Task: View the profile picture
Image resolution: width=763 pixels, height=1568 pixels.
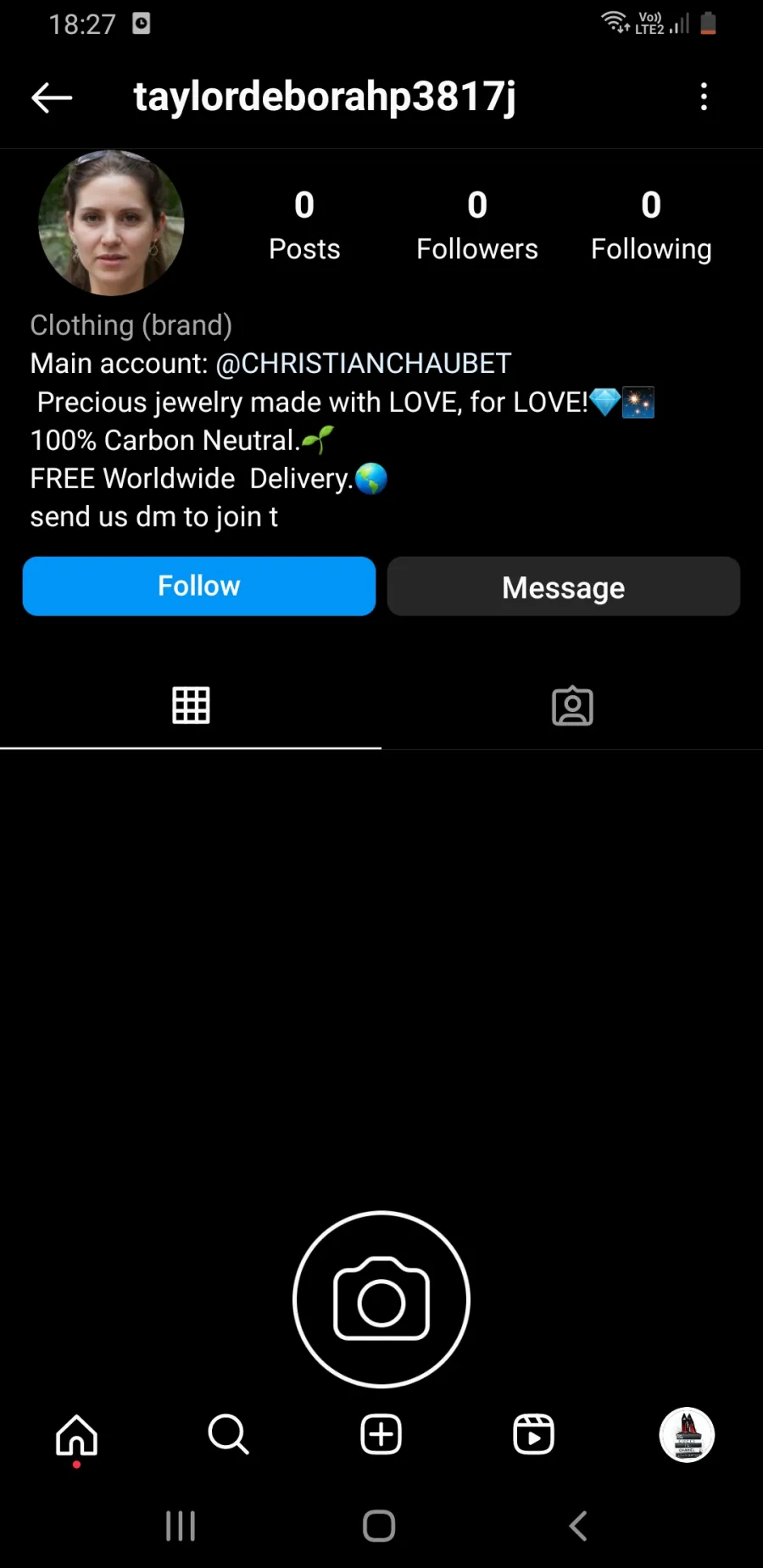Action: [111, 223]
